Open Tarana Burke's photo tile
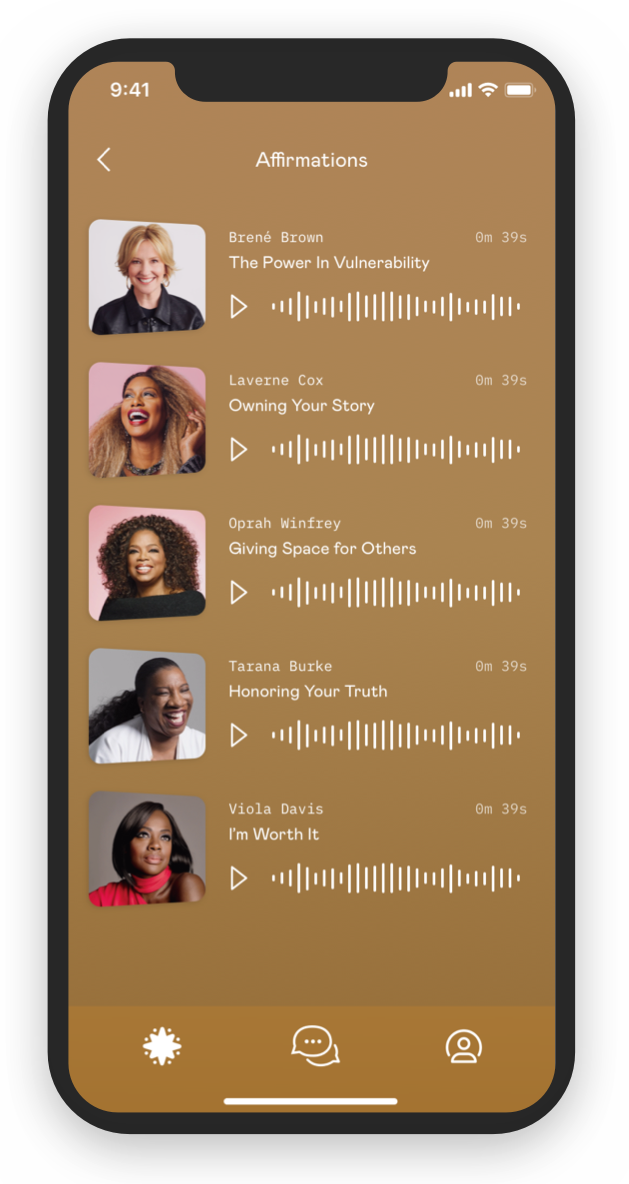The image size is (629, 1184). [x=147, y=706]
